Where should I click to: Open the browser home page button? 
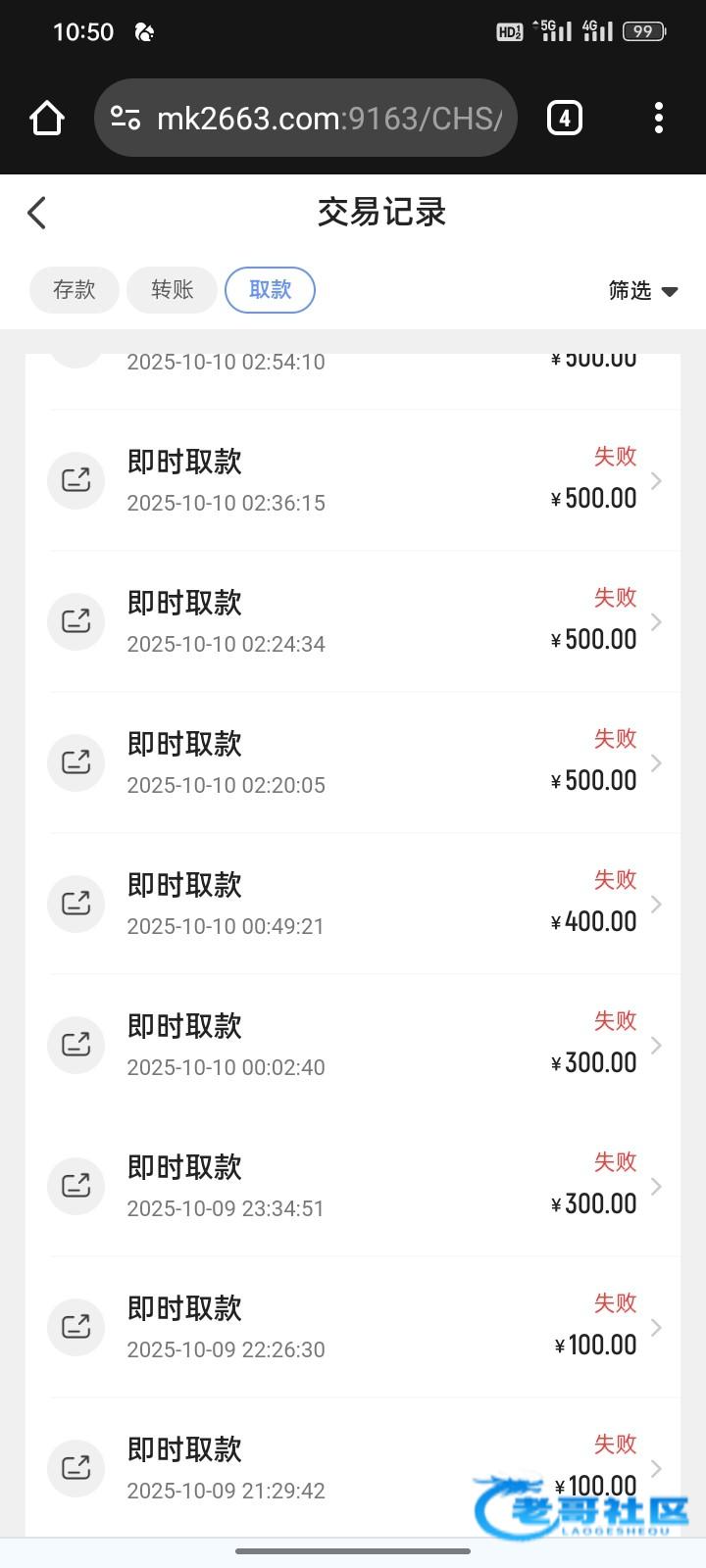coord(47,119)
